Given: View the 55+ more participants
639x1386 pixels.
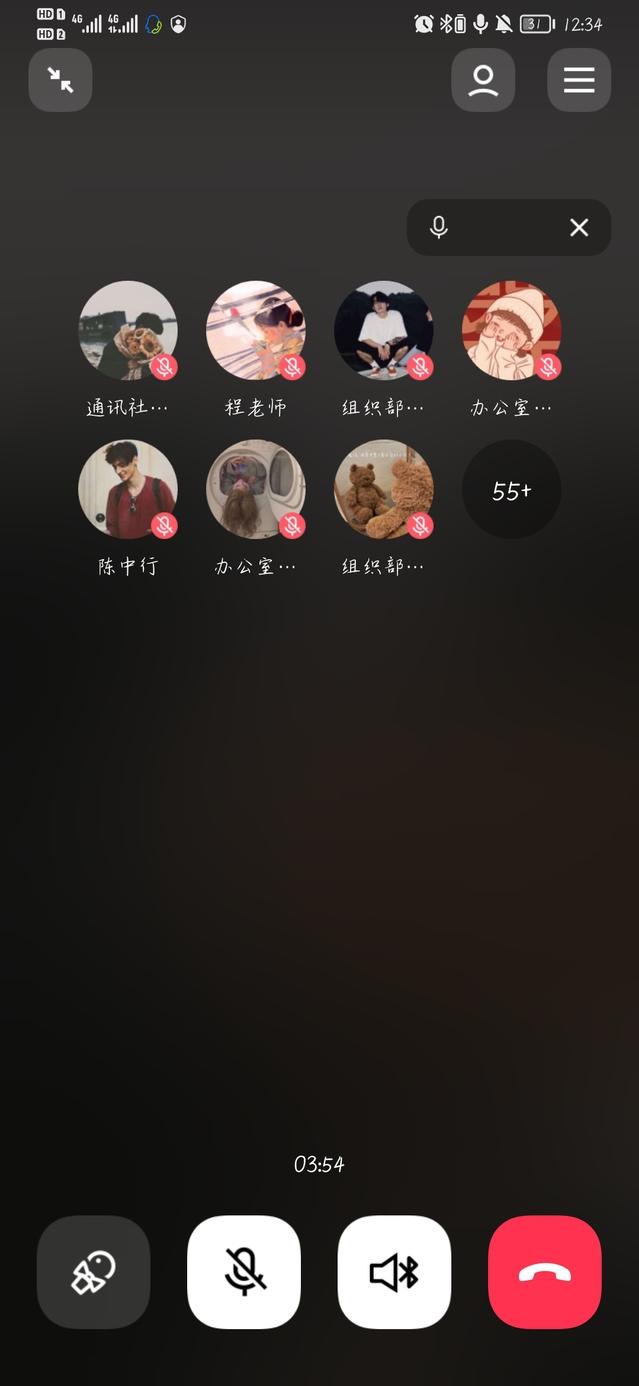Looking at the screenshot, I should 511,490.
